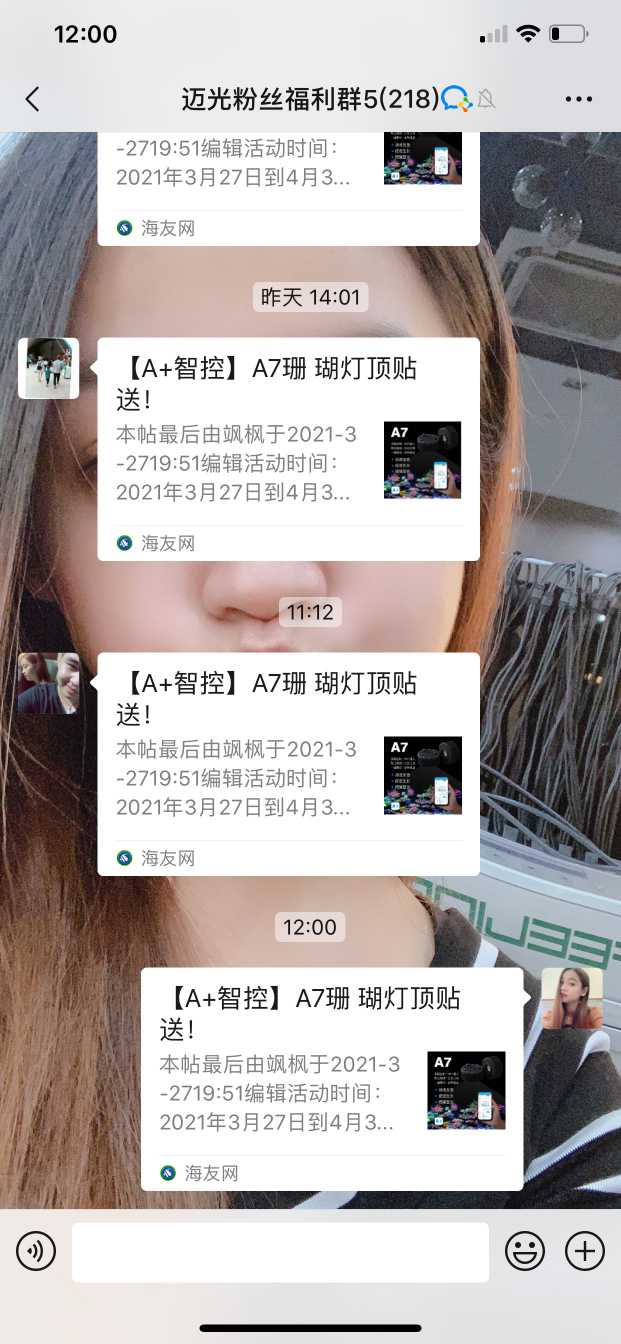The image size is (621, 1344).
Task: Open the plus attachments menu
Action: 585,1251
